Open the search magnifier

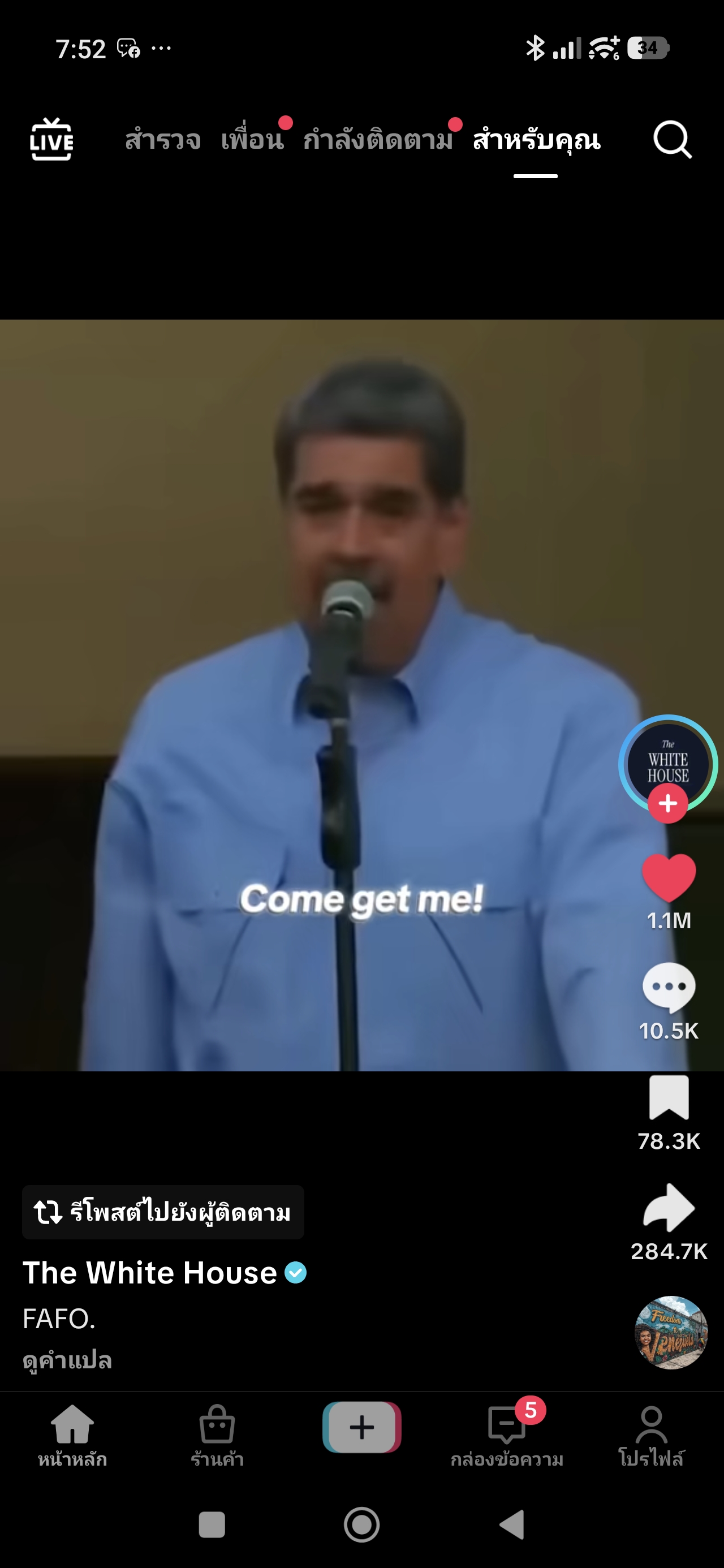pyautogui.click(x=672, y=140)
